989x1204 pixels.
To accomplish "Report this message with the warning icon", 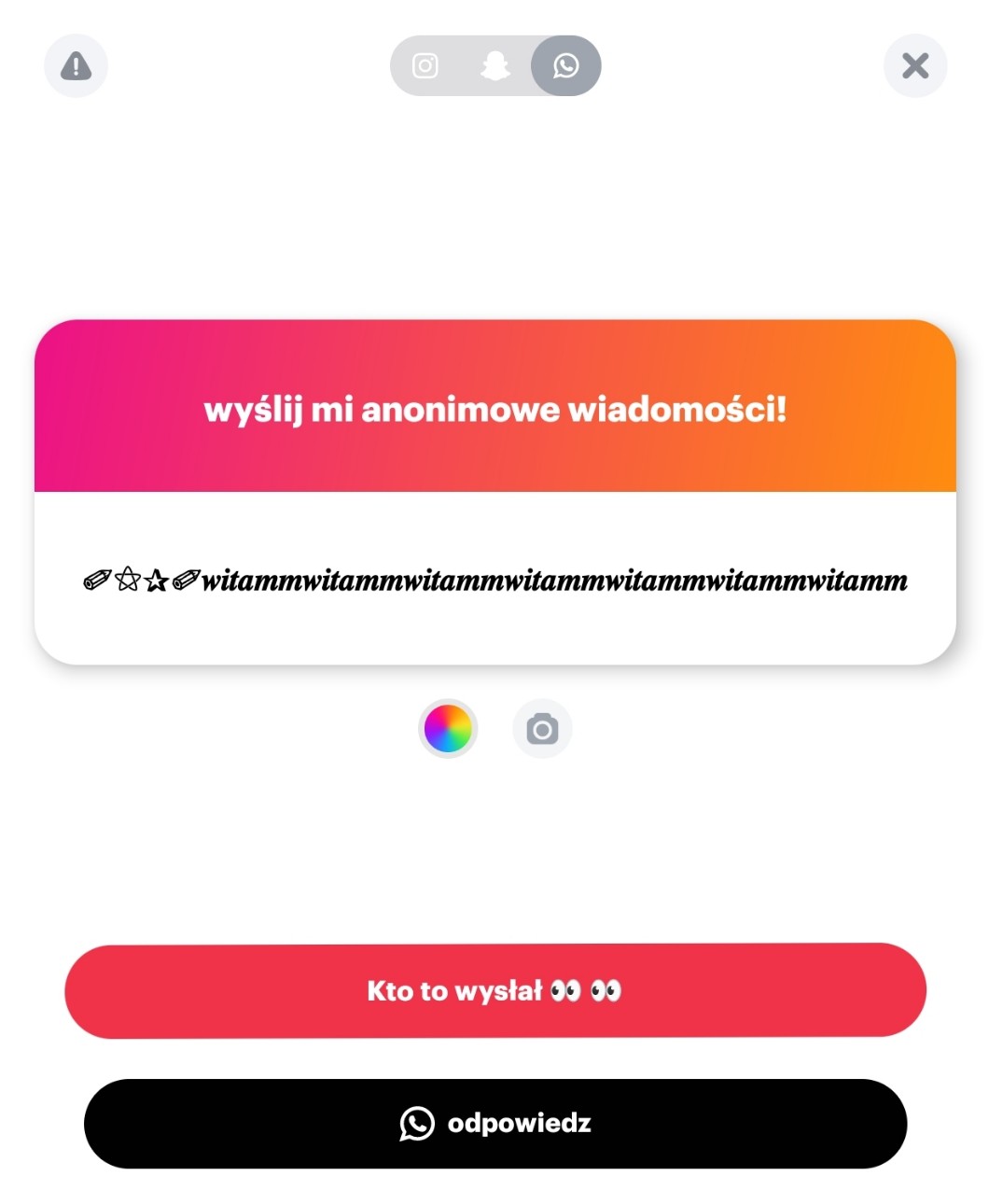I will (76, 65).
